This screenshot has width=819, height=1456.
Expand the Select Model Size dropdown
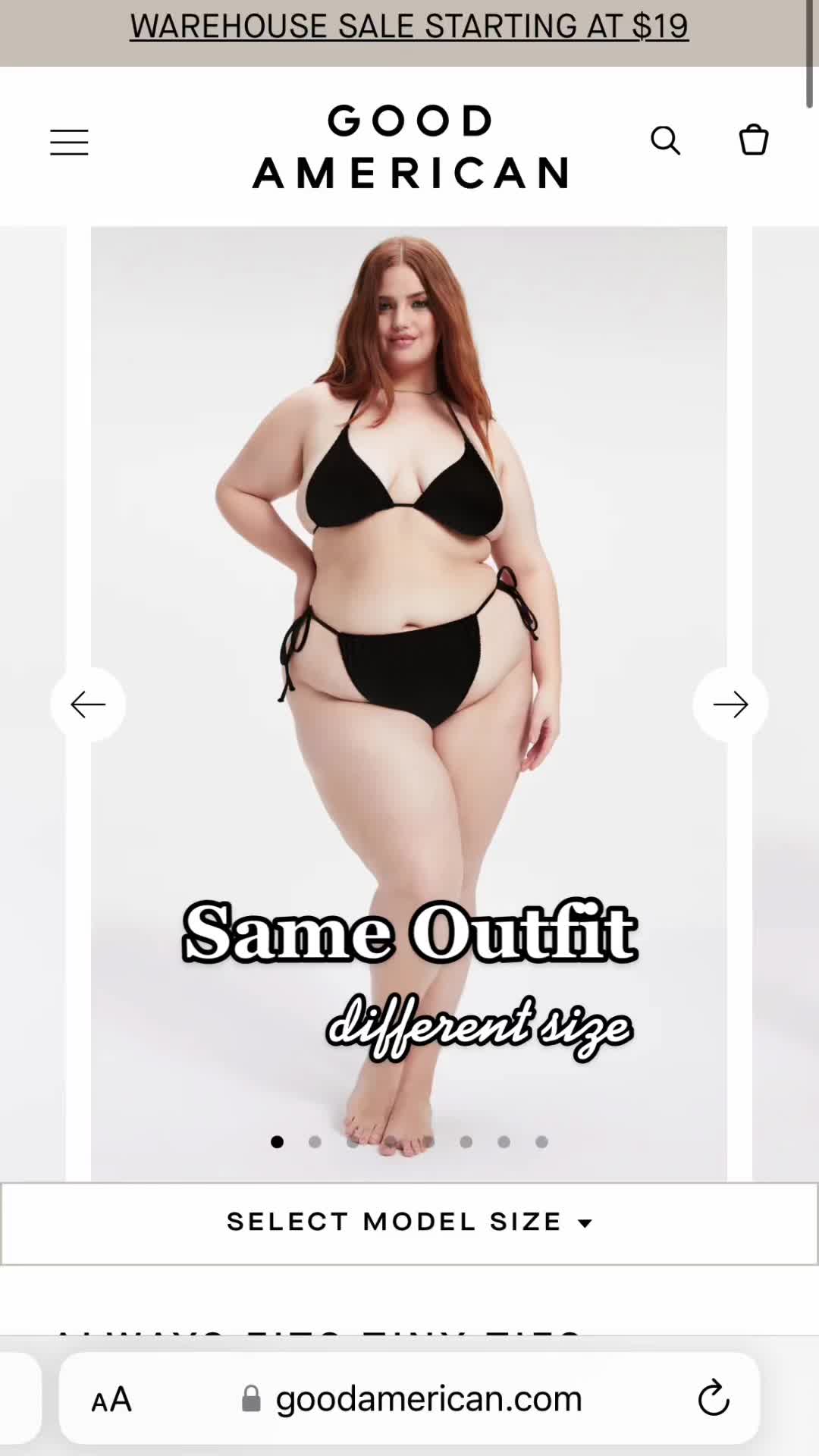coord(409,1222)
